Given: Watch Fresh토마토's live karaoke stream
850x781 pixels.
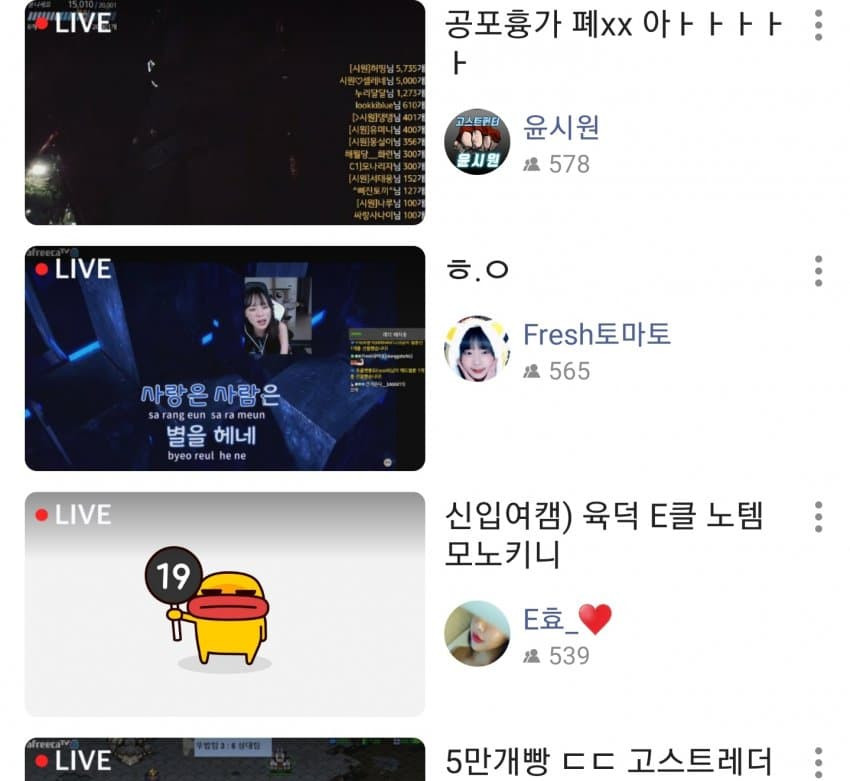Looking at the screenshot, I should tap(224, 358).
